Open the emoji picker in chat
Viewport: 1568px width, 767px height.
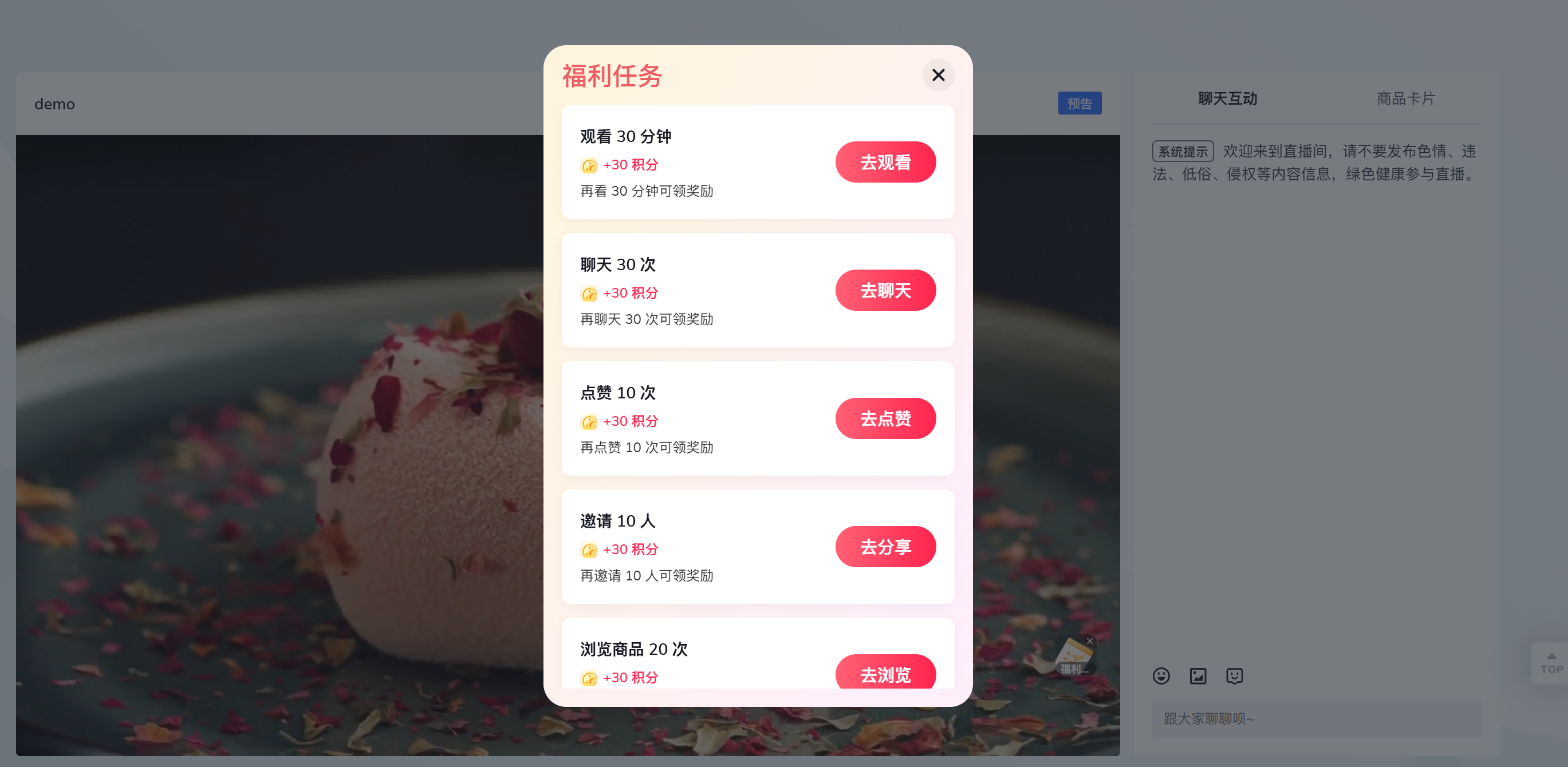1161,676
